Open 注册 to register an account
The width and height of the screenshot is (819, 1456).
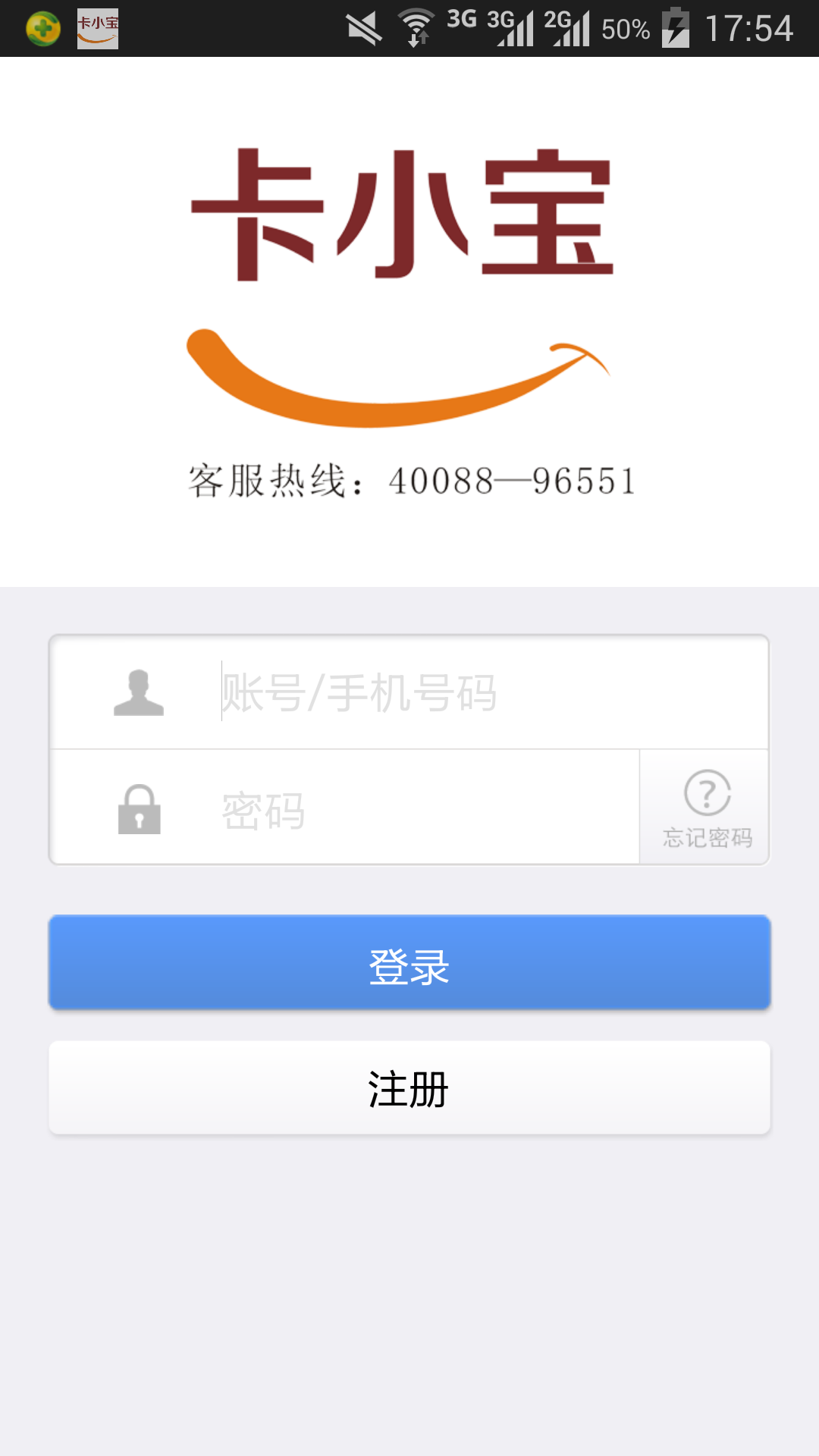coord(409,1089)
